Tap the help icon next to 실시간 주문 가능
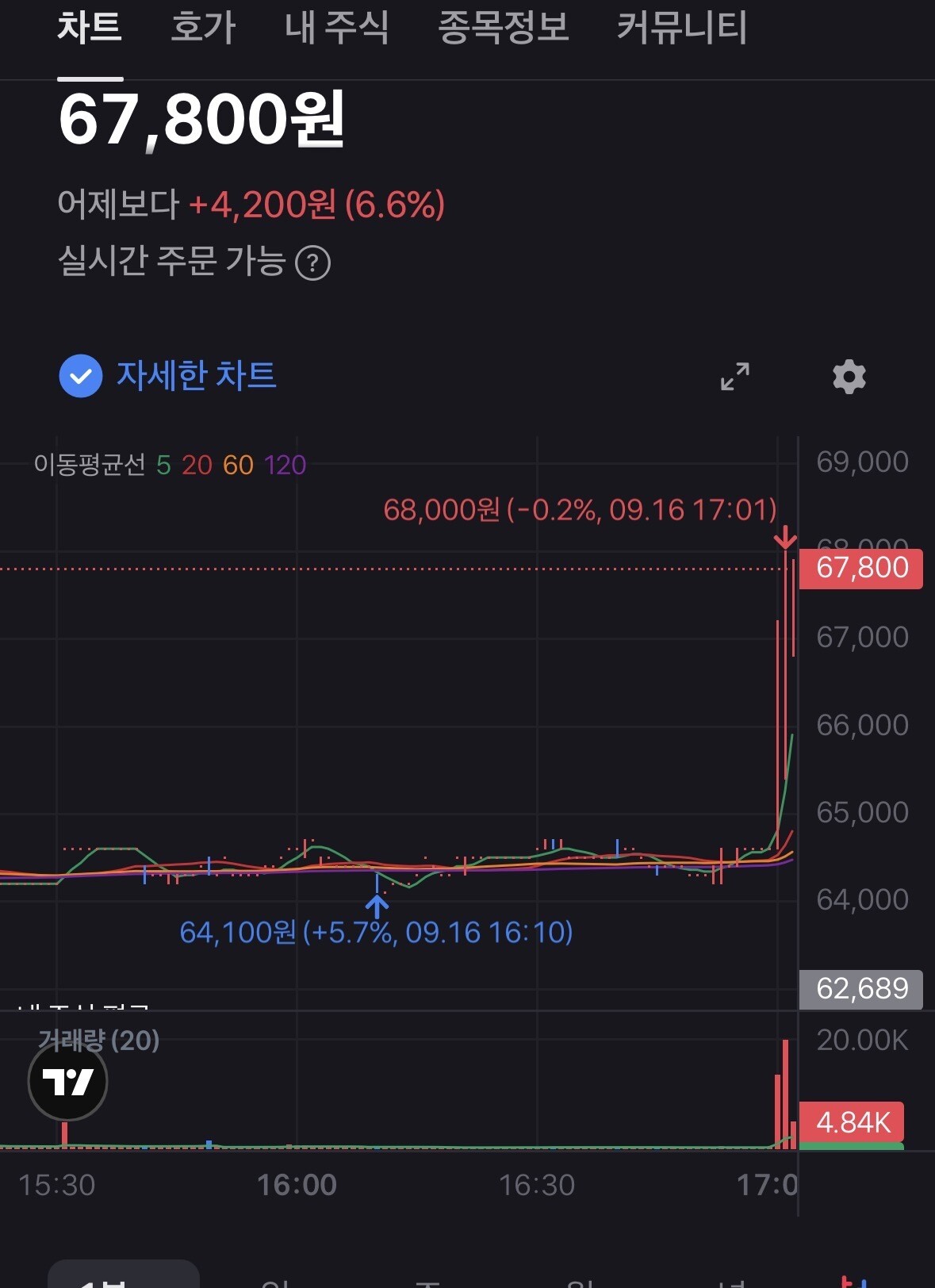Viewport: 935px width, 1288px height. (x=313, y=263)
